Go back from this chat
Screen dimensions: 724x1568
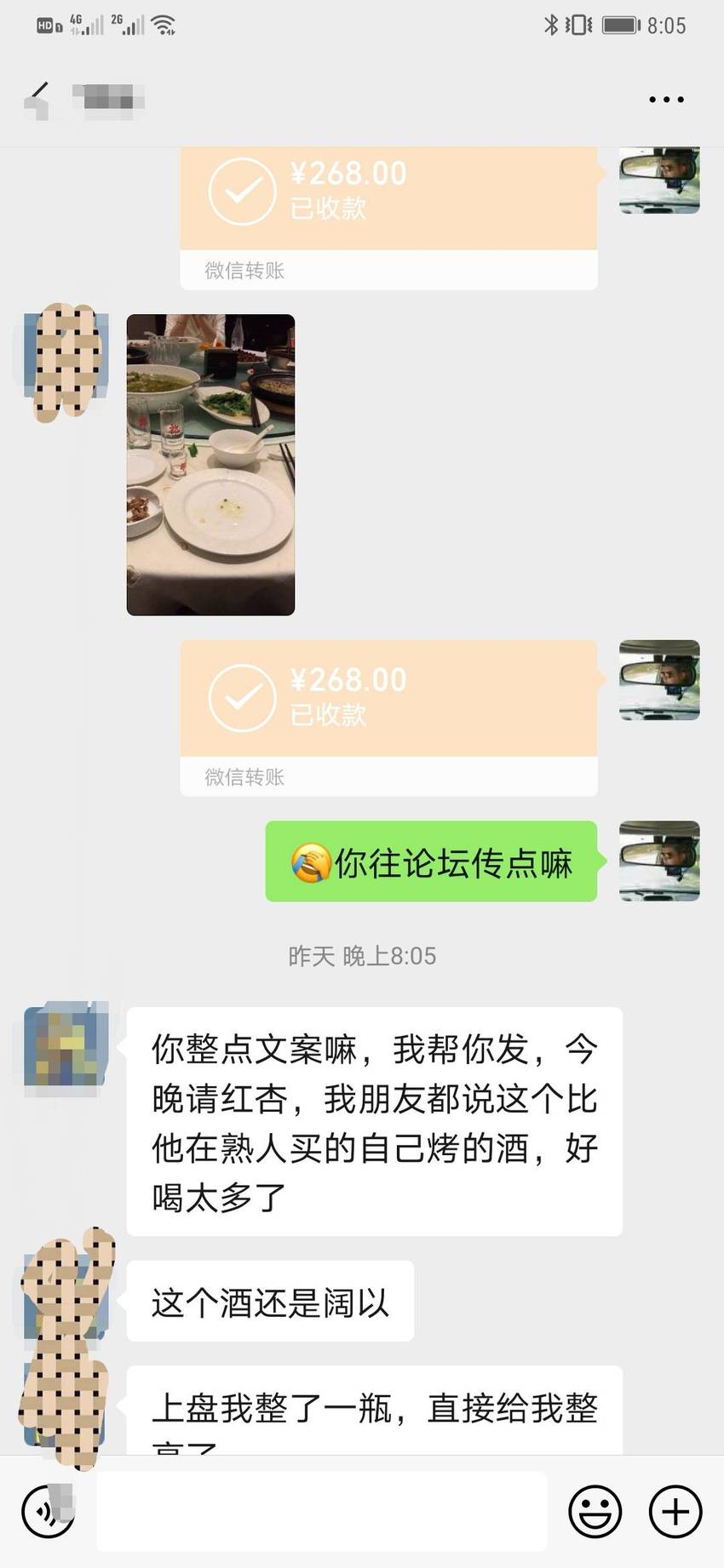pos(38,99)
